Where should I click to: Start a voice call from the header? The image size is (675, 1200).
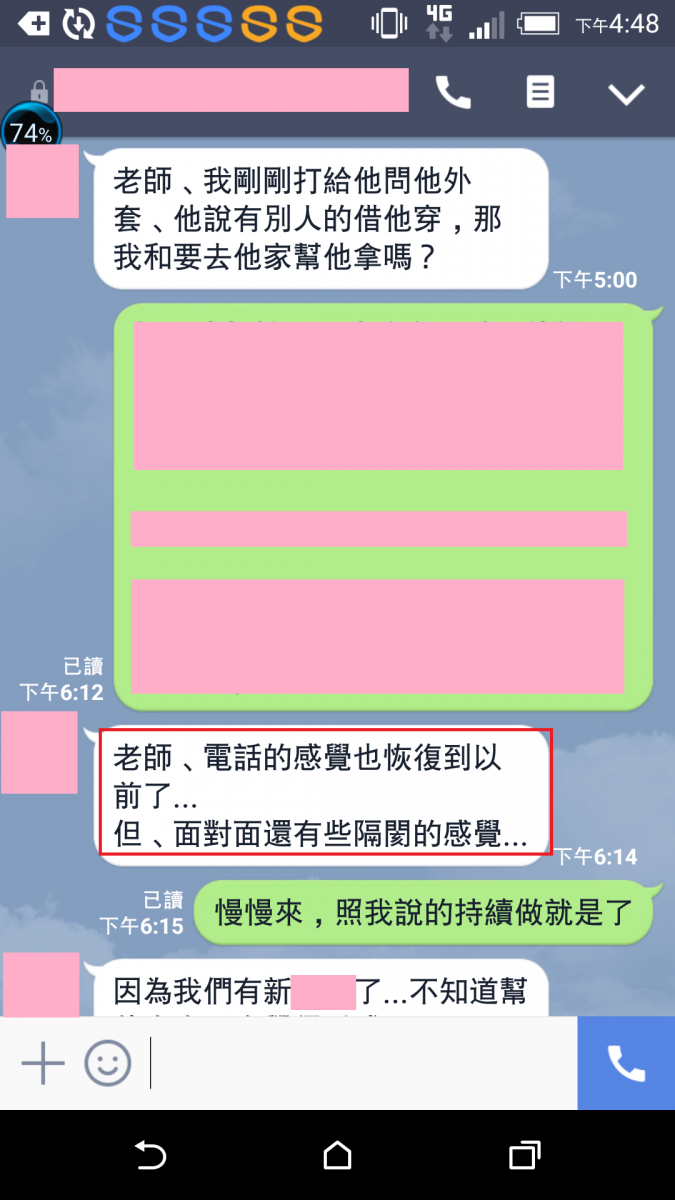(x=453, y=93)
